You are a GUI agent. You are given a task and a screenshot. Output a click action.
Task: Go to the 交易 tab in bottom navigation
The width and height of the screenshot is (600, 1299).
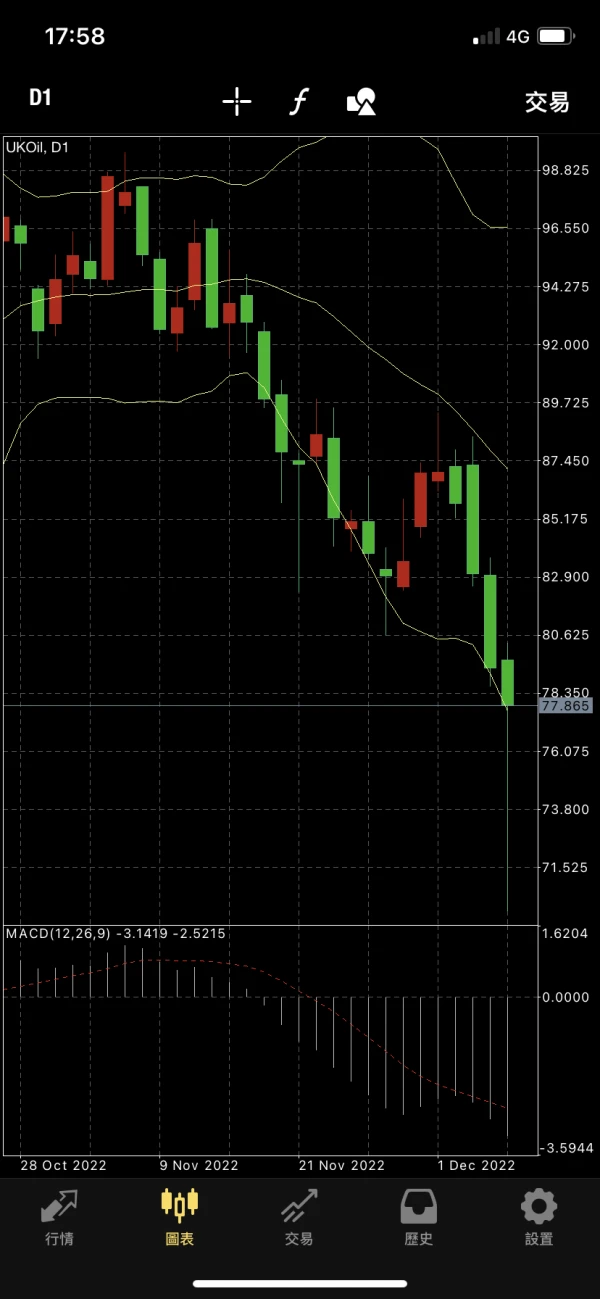click(299, 1217)
